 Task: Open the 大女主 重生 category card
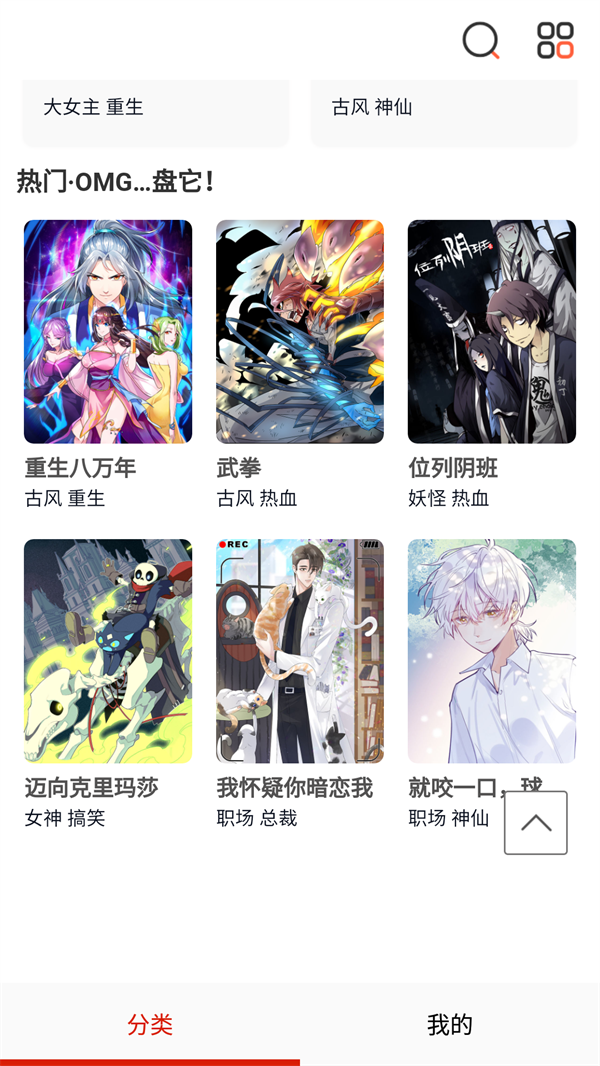156,108
